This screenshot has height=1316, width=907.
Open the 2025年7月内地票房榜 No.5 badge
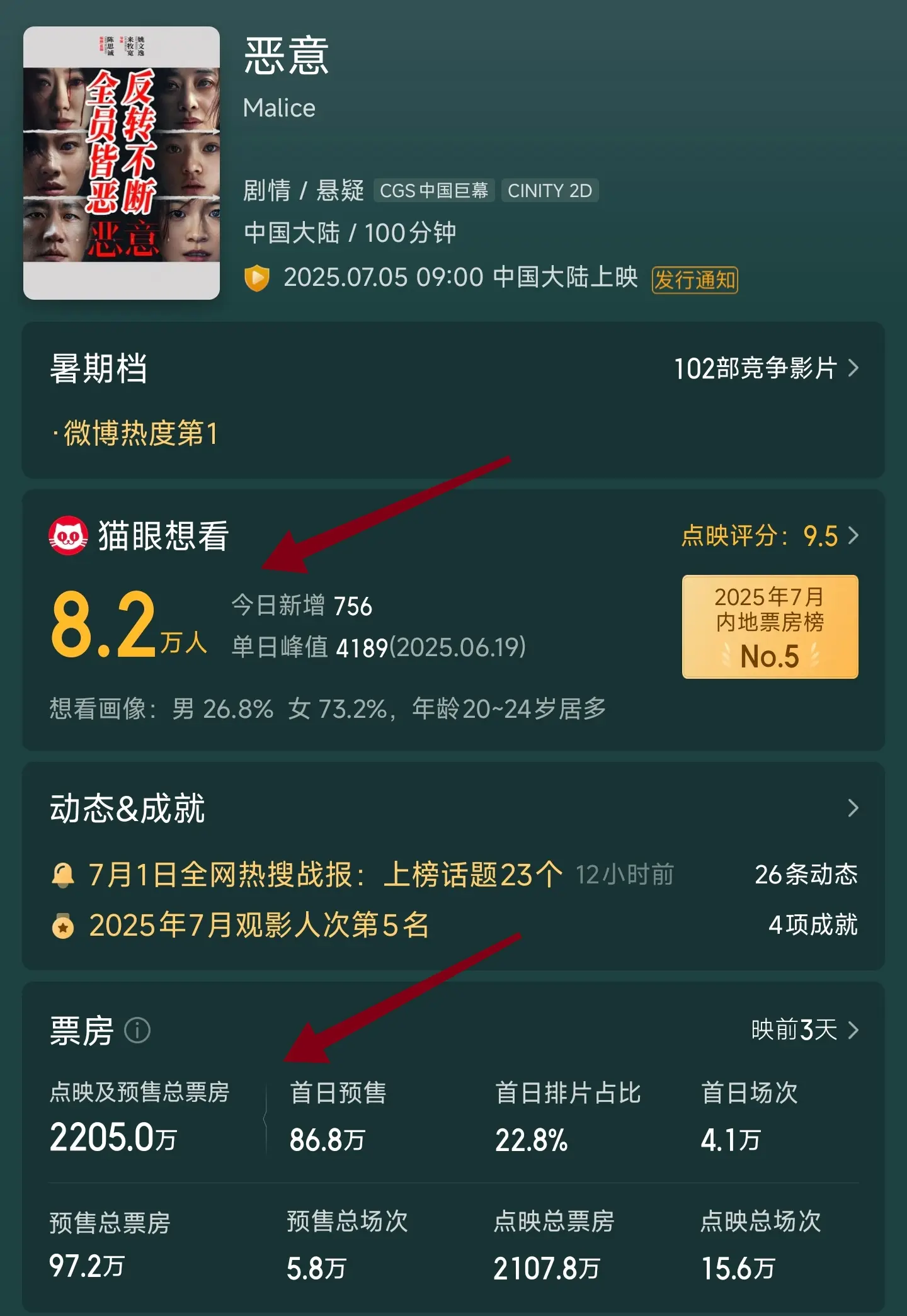[x=770, y=627]
